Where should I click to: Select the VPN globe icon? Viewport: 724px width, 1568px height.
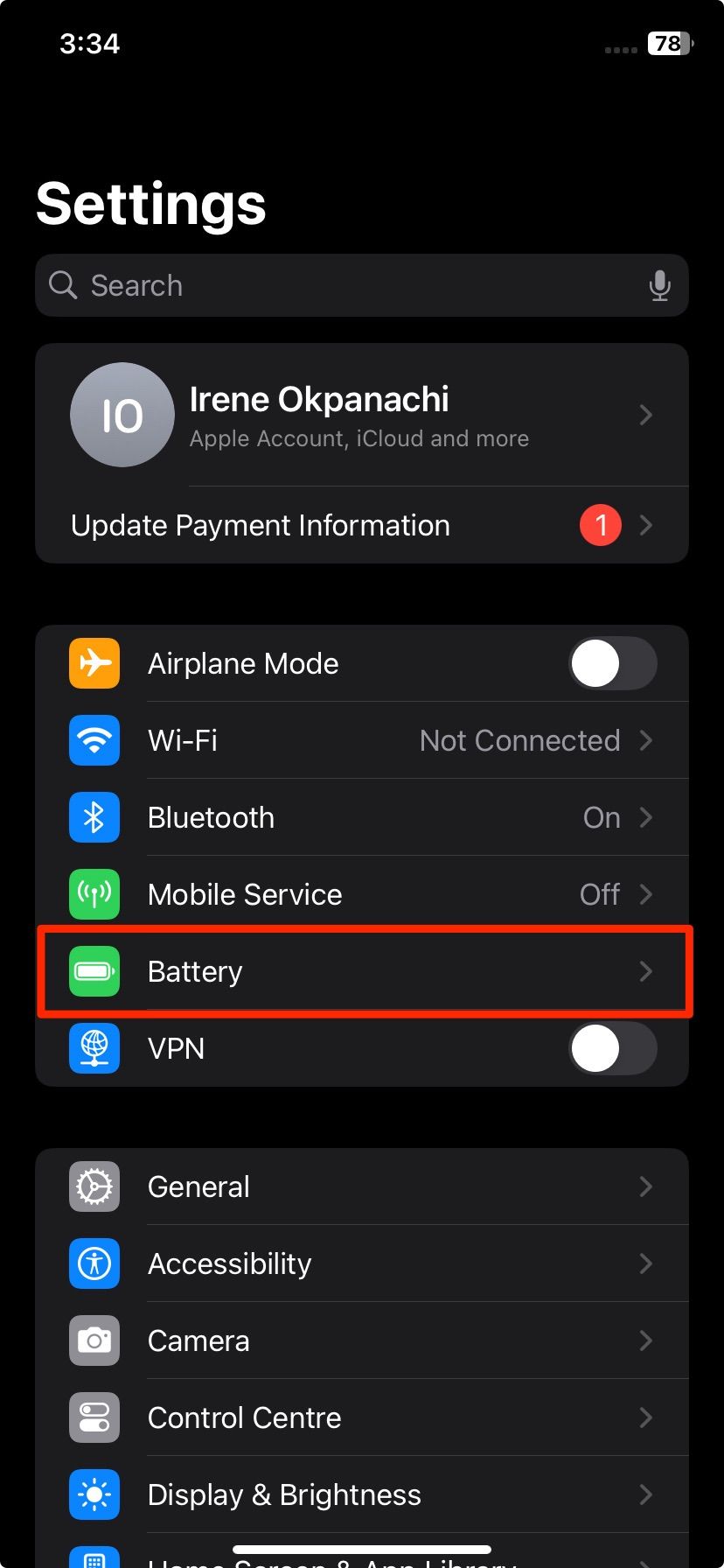tap(94, 1048)
